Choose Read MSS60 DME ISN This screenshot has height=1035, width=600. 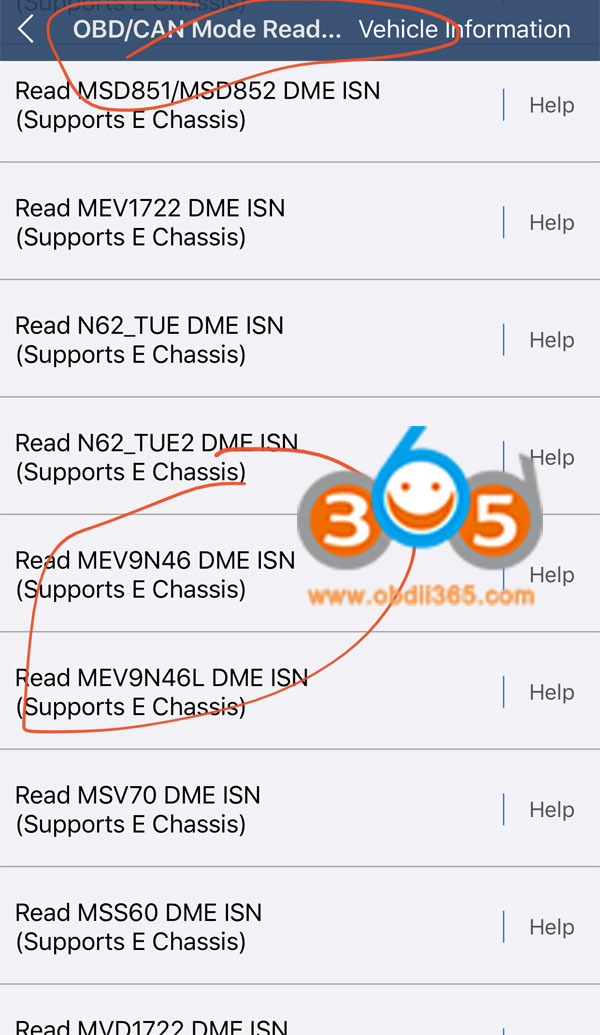138,926
